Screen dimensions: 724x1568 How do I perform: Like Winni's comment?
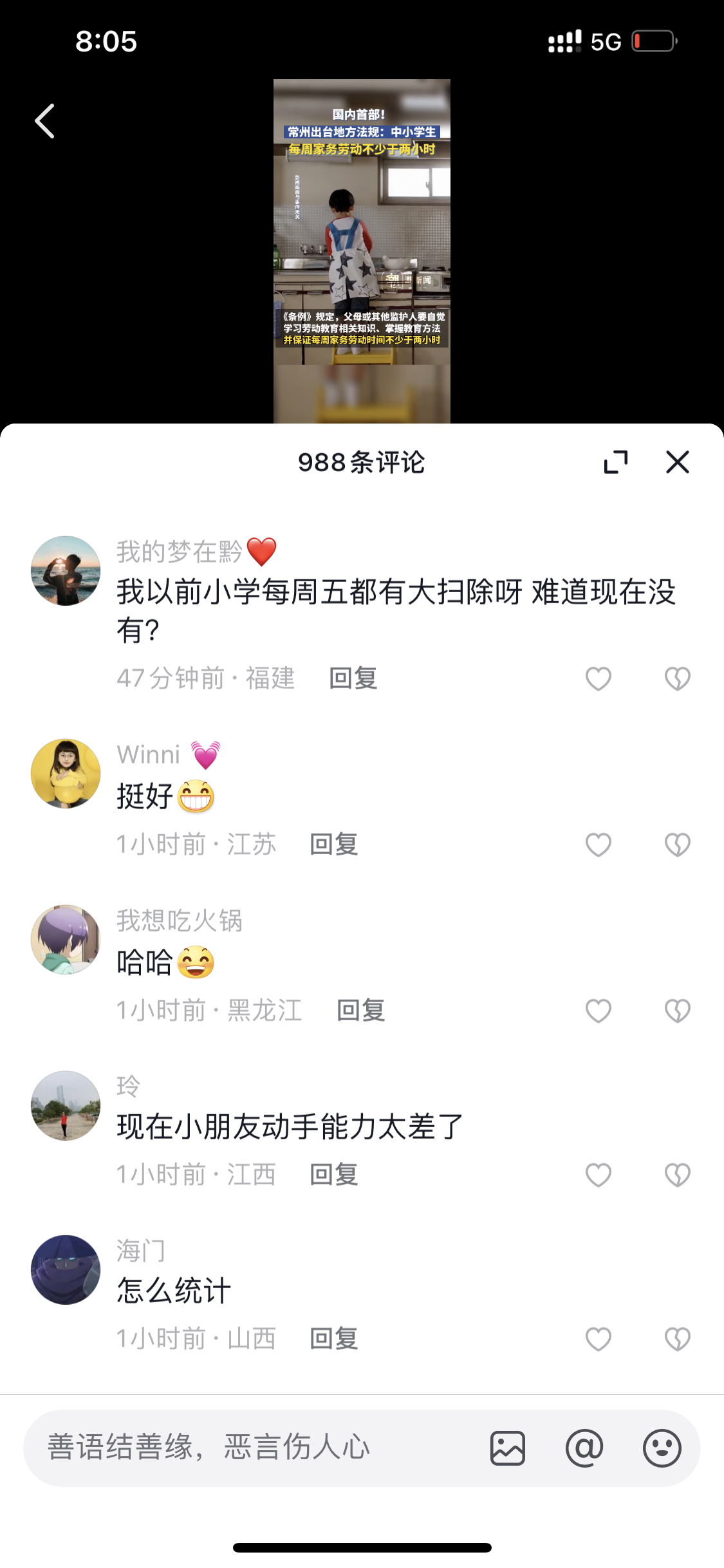[599, 845]
